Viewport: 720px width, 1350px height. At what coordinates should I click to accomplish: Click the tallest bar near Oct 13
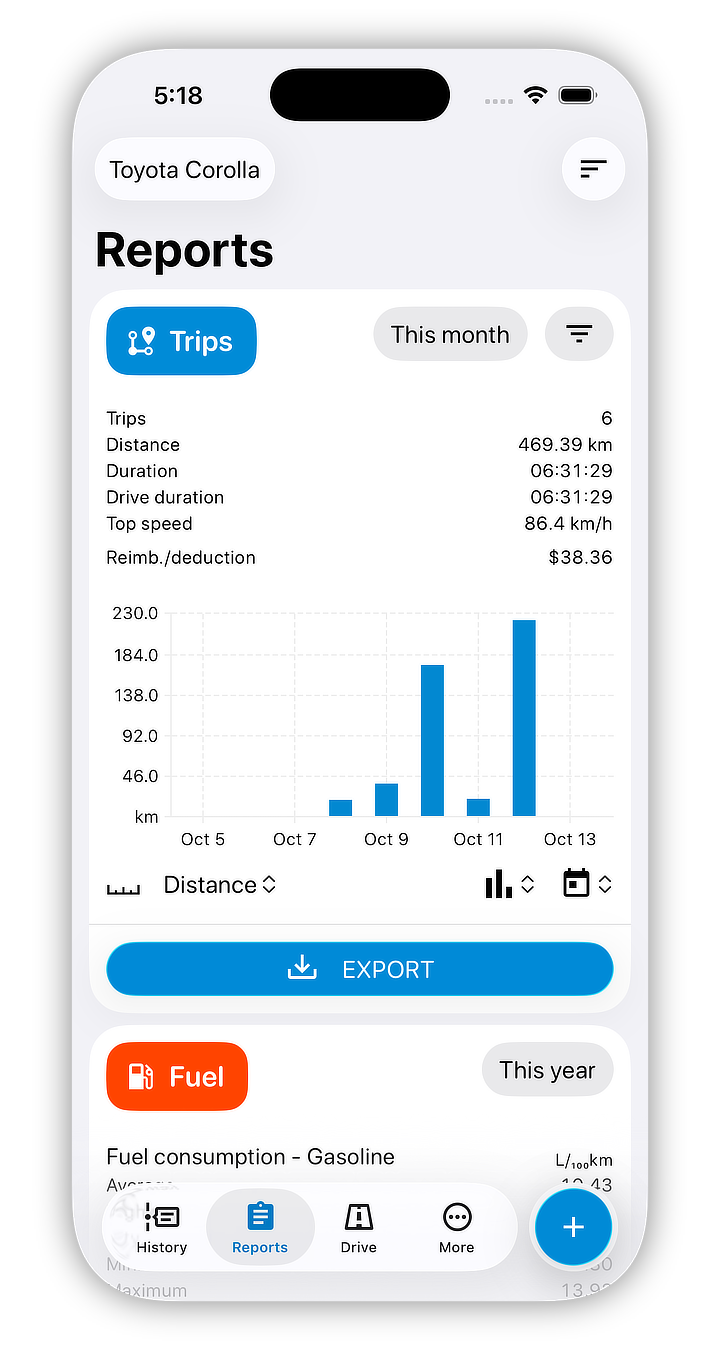[523, 720]
